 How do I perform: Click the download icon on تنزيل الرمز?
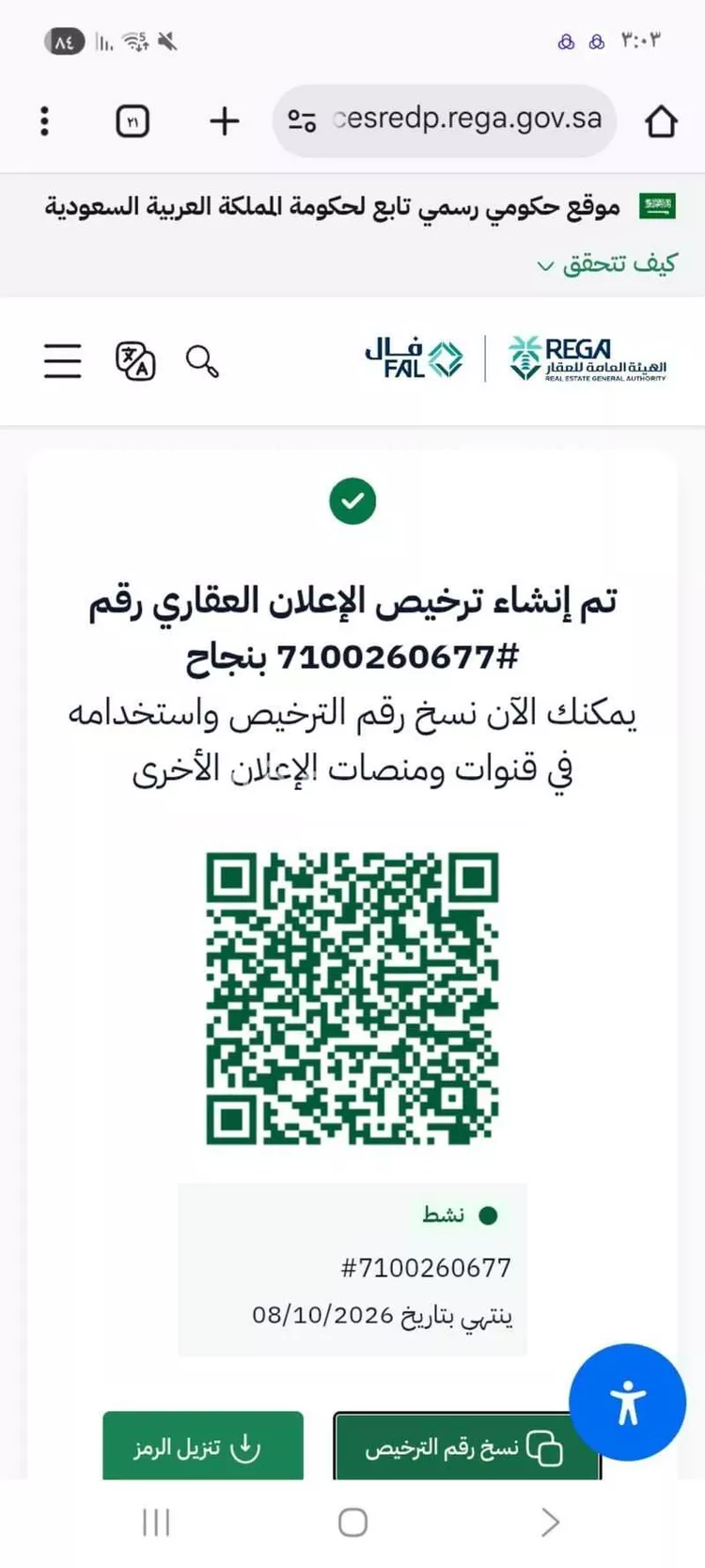coord(246,1447)
